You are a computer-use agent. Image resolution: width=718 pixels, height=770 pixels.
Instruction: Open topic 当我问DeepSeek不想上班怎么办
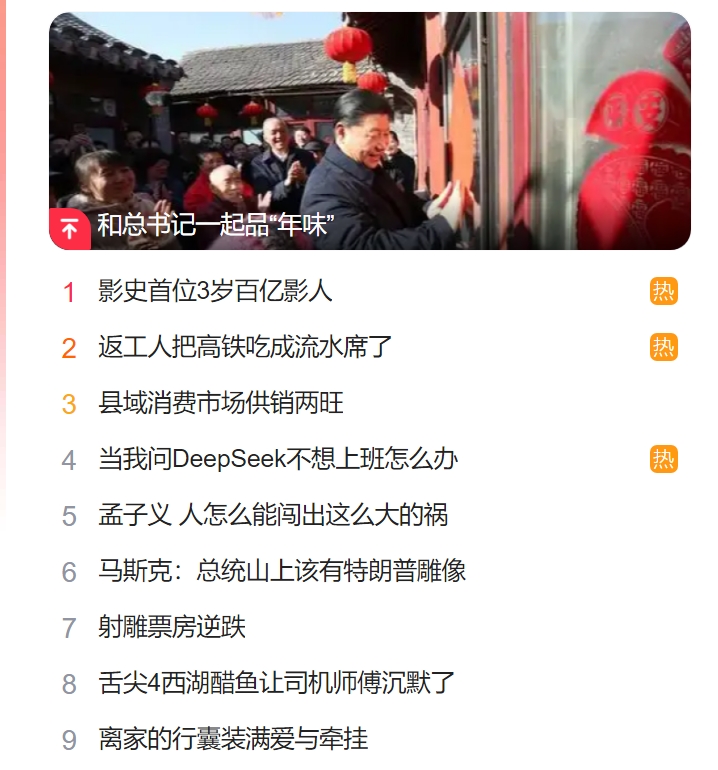[x=278, y=459]
